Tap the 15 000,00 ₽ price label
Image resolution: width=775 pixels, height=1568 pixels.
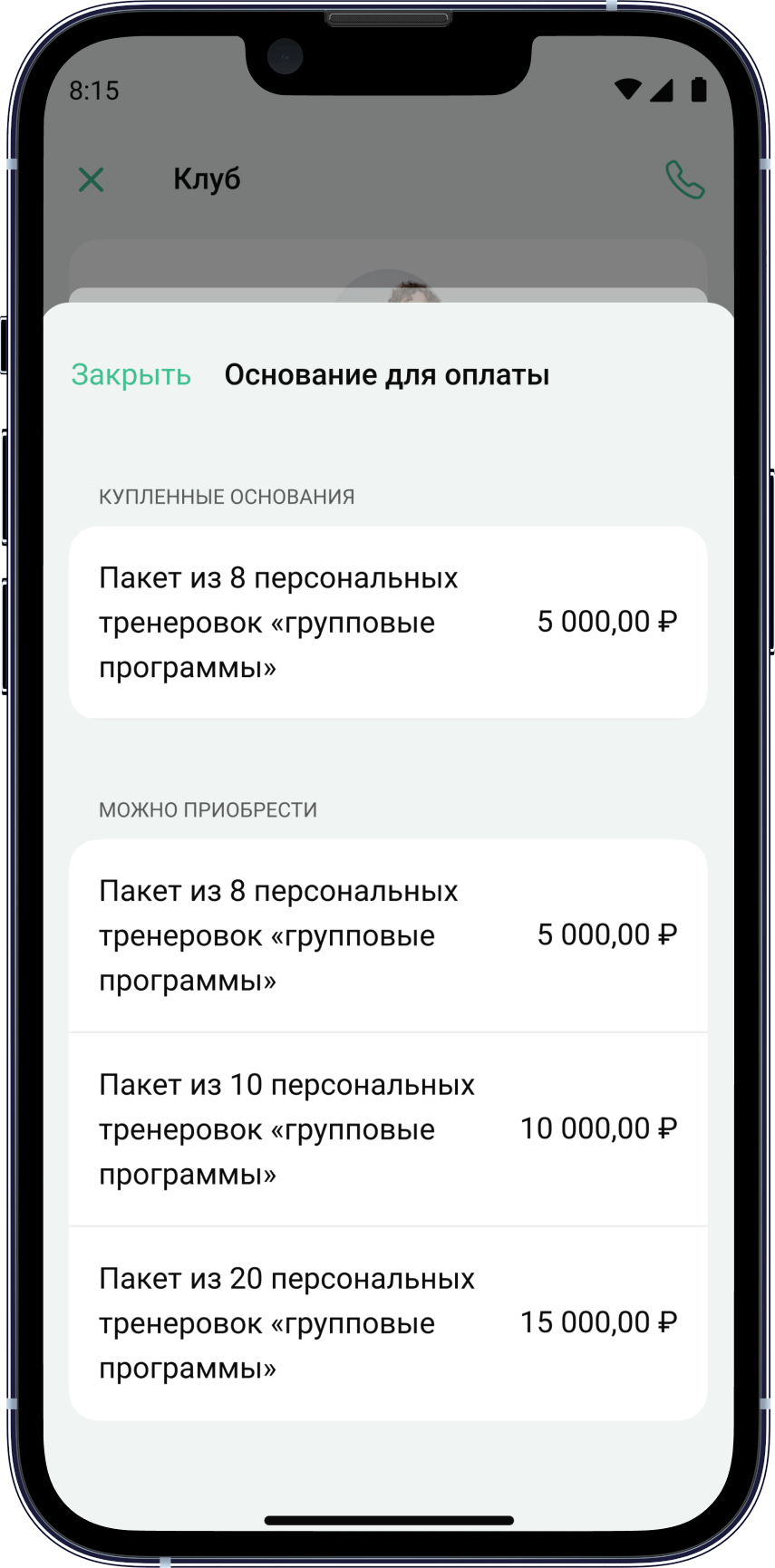coord(598,1321)
